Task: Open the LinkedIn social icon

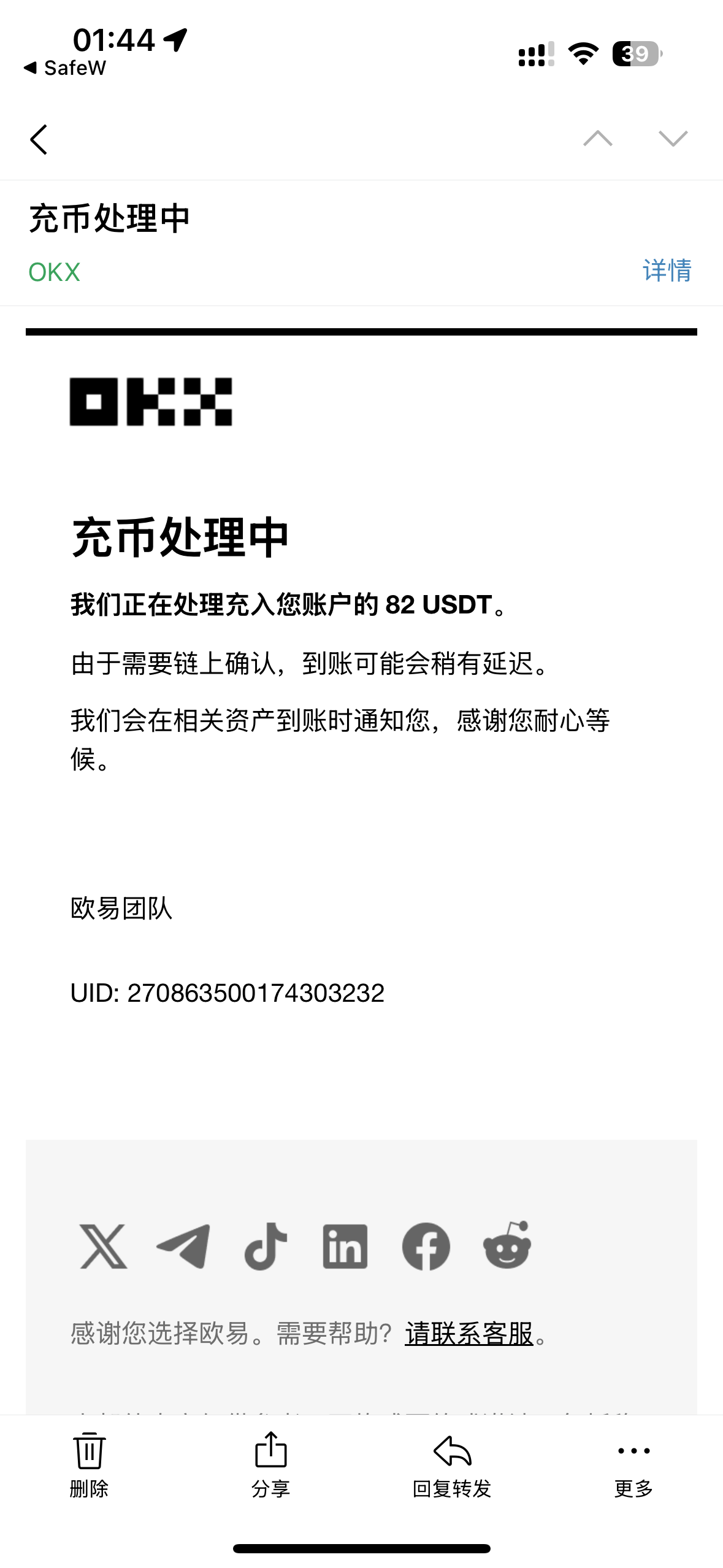Action: pyautogui.click(x=345, y=1246)
